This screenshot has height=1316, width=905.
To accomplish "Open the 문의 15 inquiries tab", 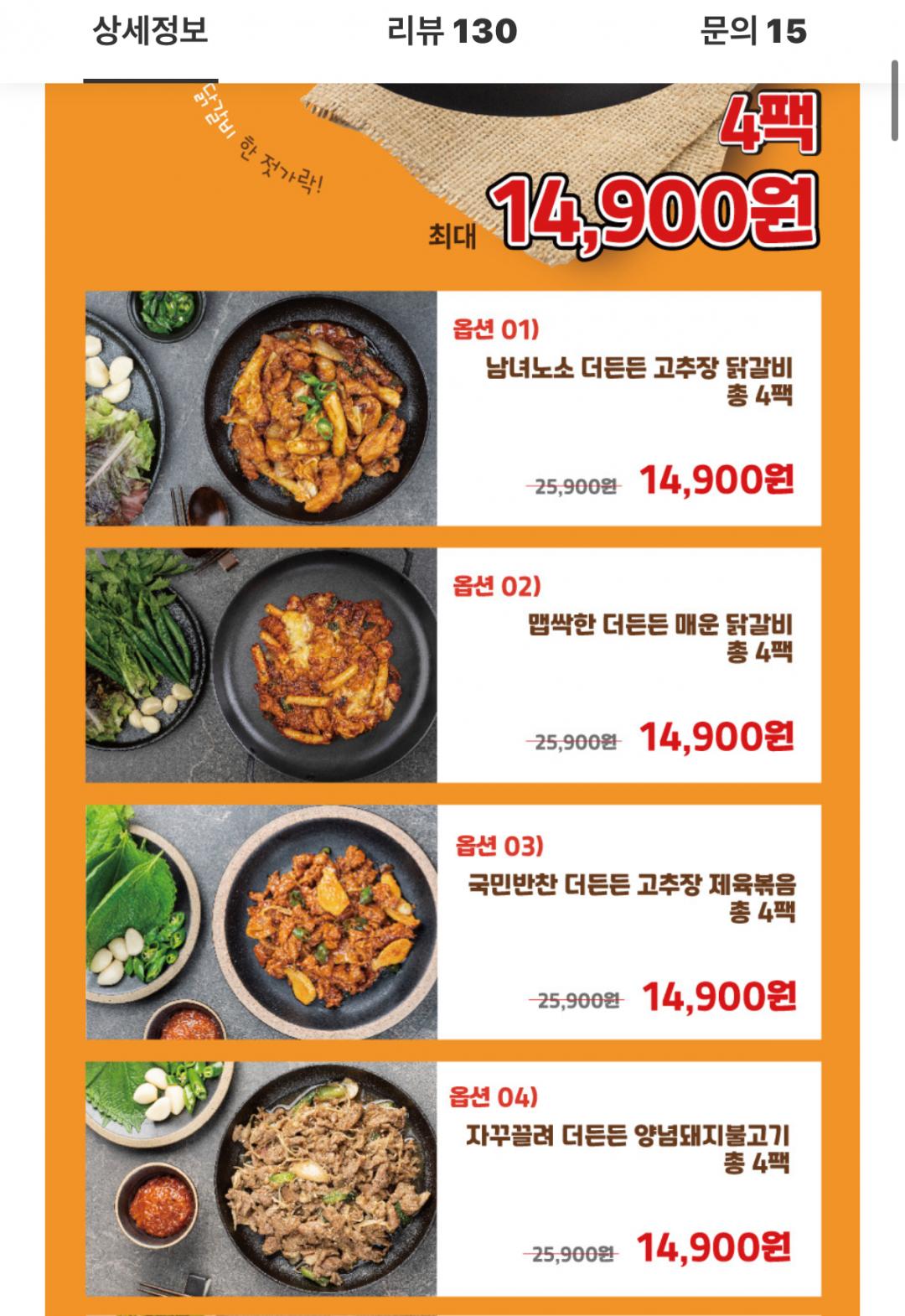I will click(x=752, y=32).
